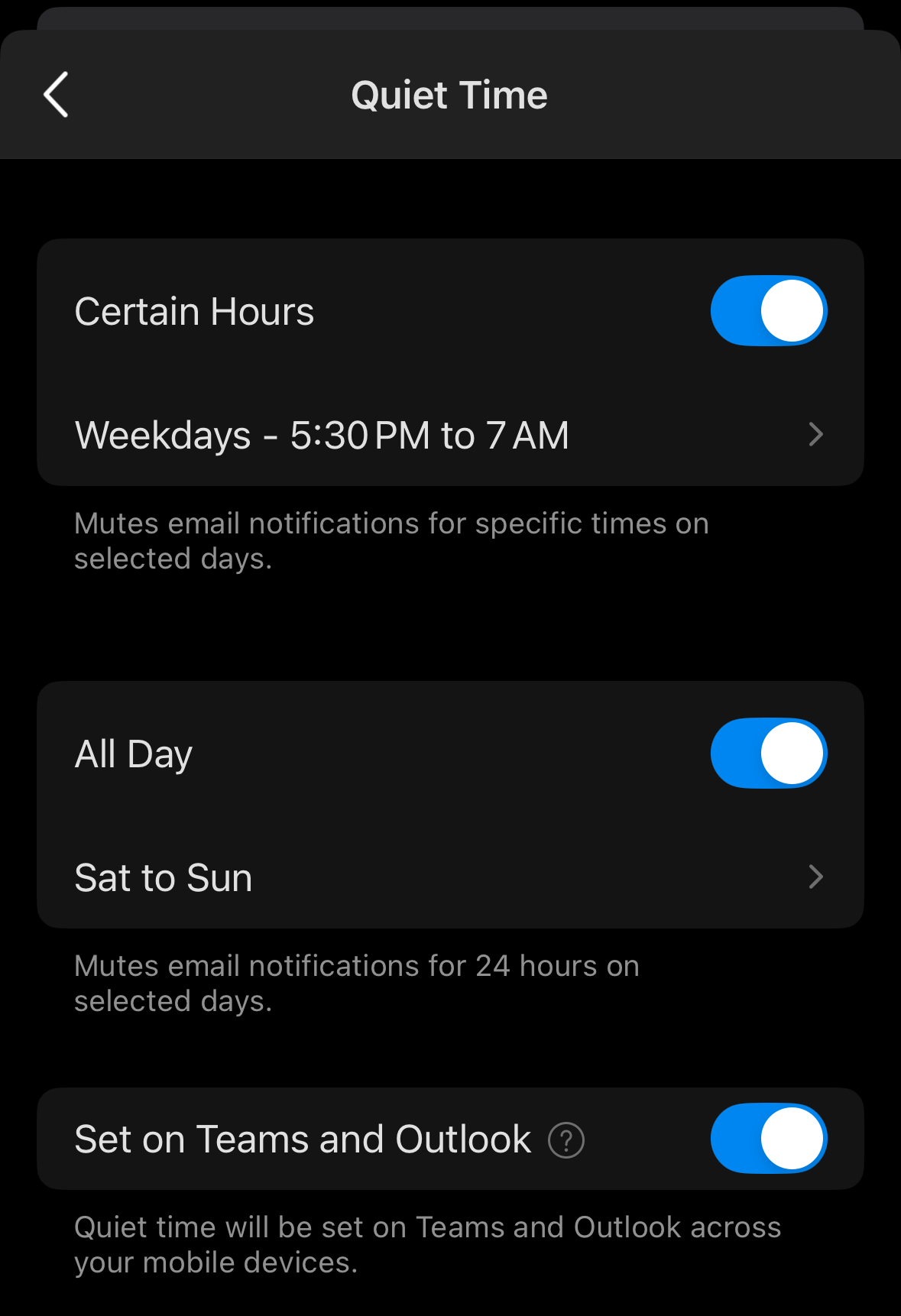Turn off the Certain Hours switch
This screenshot has width=901, height=1316.
(x=769, y=311)
